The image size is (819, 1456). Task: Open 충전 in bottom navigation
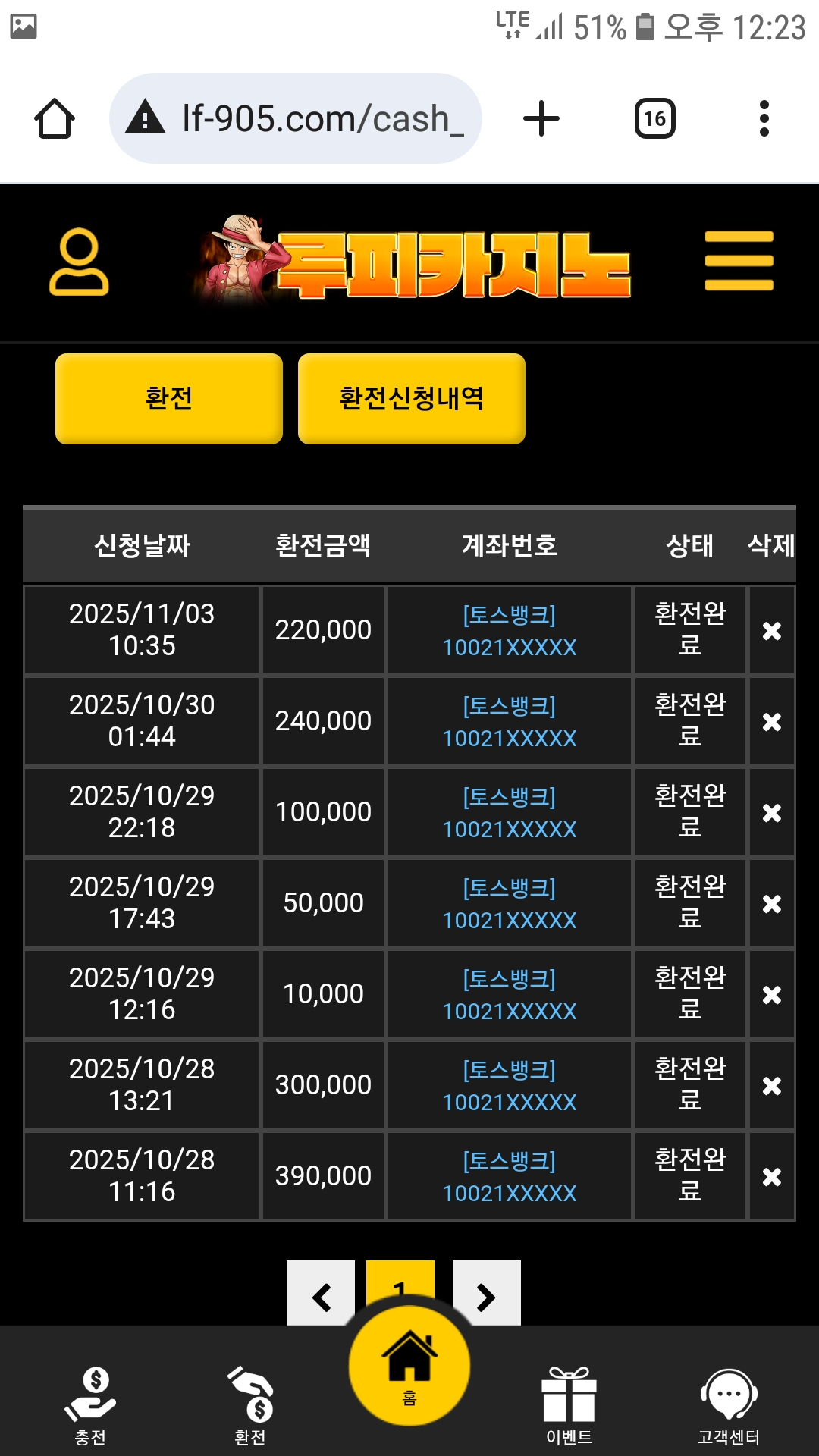pyautogui.click(x=90, y=1404)
